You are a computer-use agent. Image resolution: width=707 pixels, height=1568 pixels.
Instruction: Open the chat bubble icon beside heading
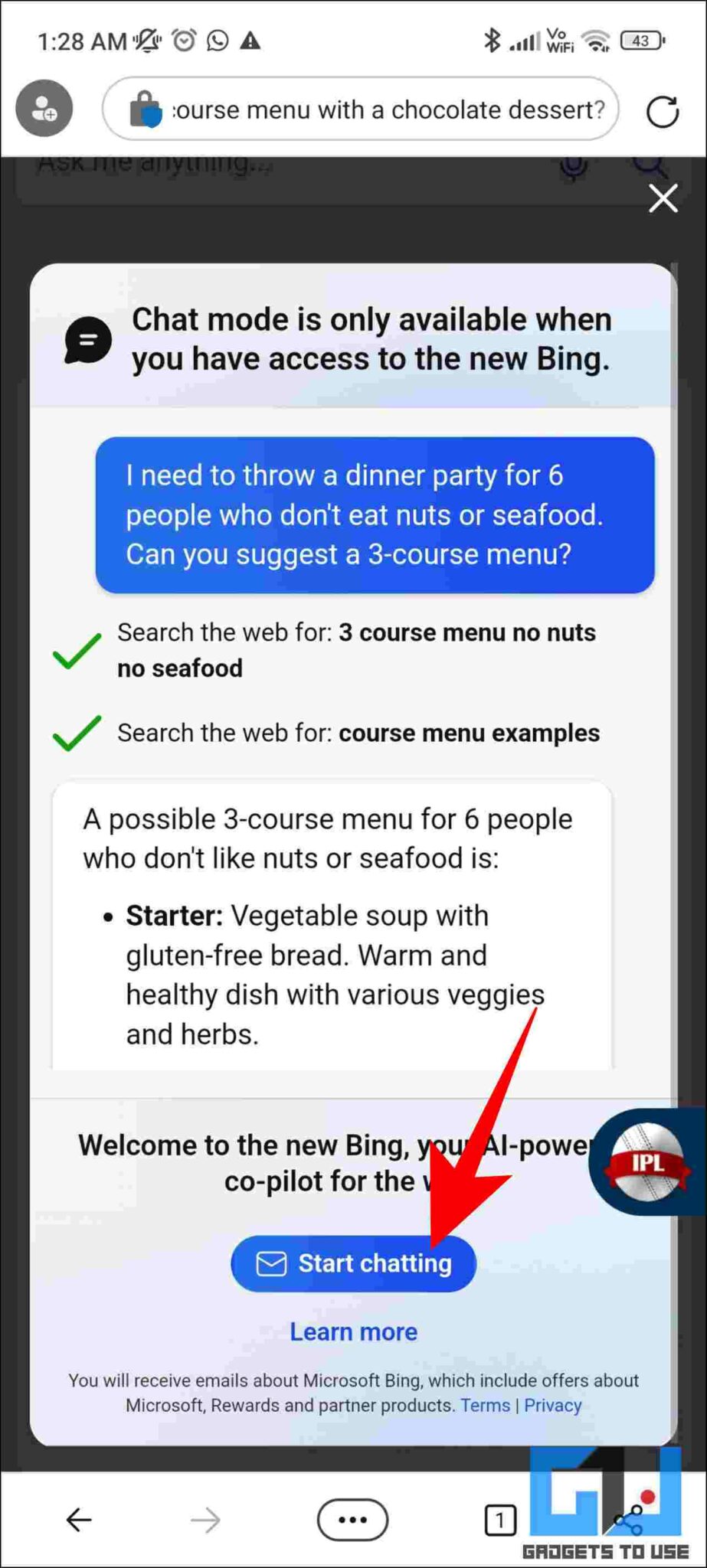(87, 339)
